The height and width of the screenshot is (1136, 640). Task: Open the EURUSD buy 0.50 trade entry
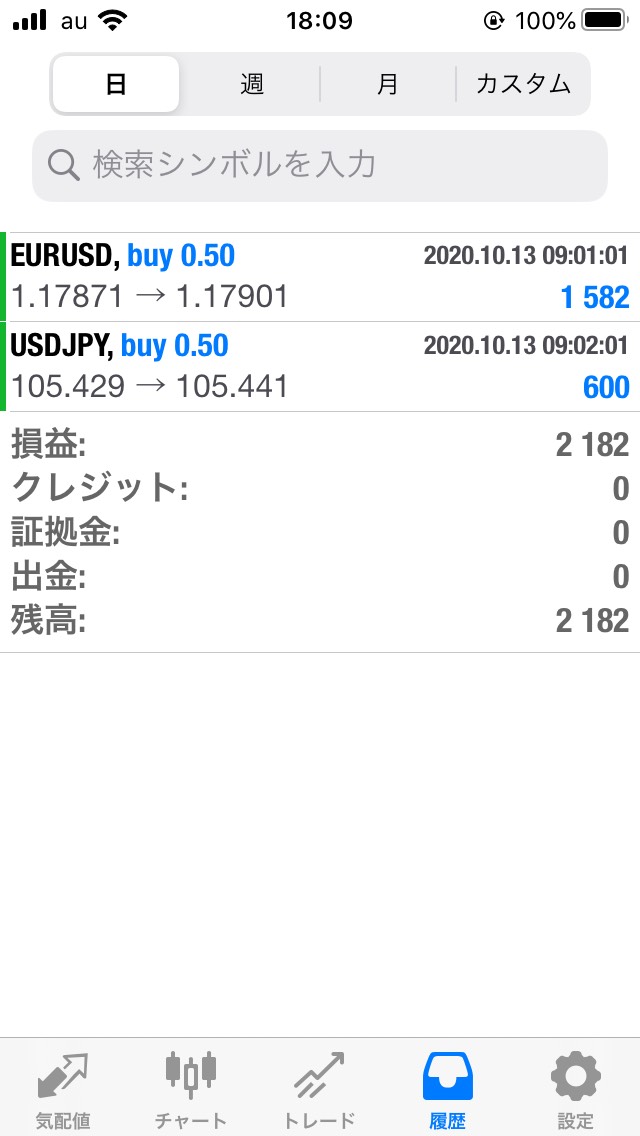(320, 277)
